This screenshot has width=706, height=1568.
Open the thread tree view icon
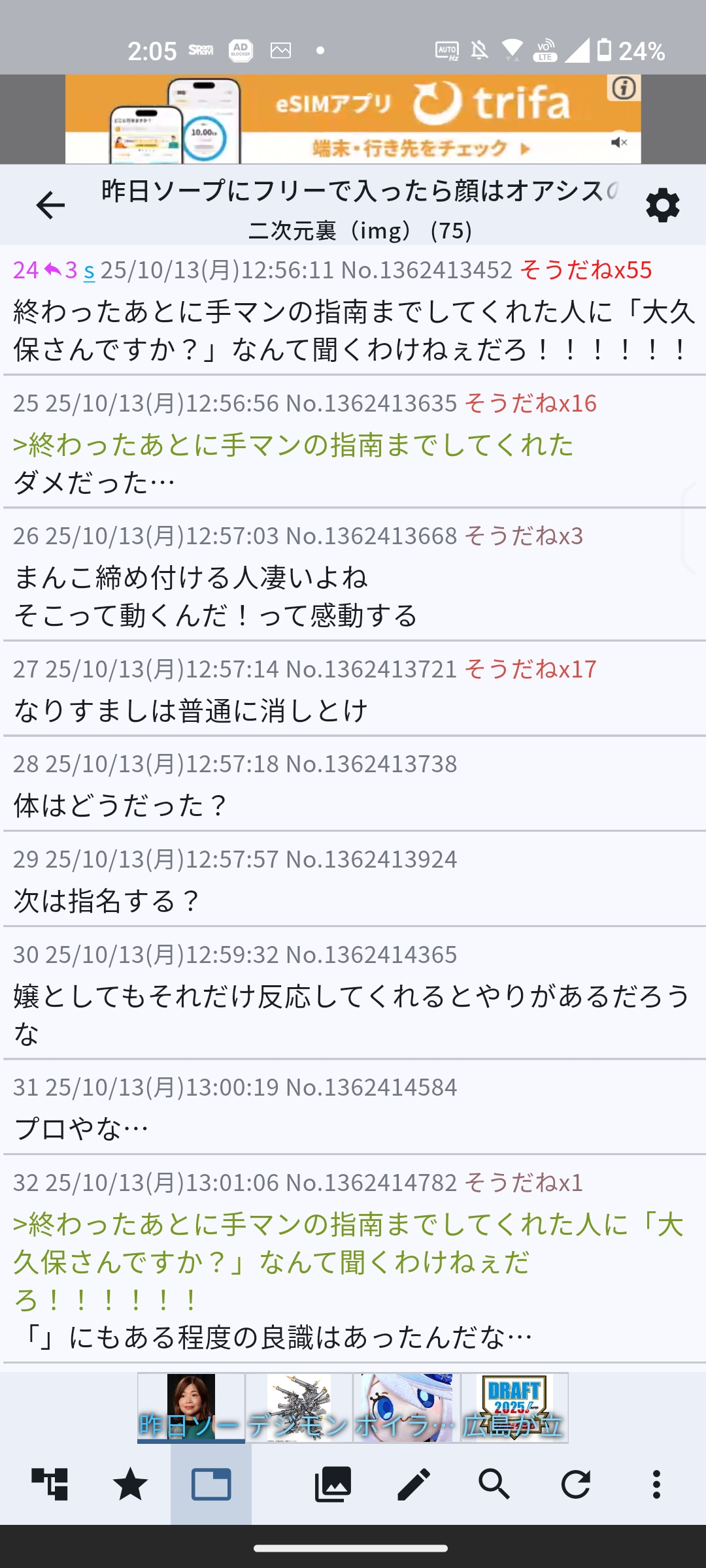50,1484
